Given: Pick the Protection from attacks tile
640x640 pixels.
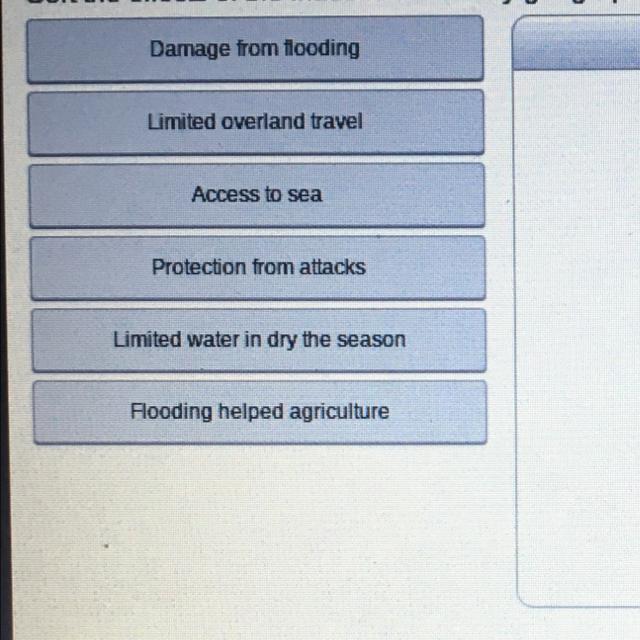Looking at the screenshot, I should coord(258,267).
